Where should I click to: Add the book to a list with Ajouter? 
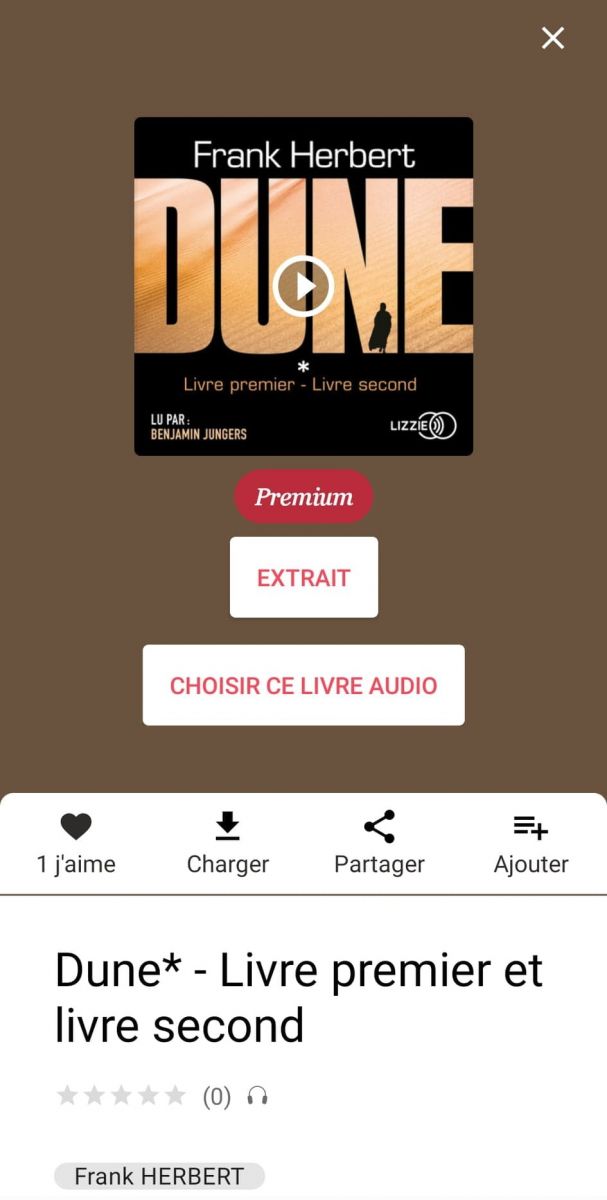pyautogui.click(x=531, y=841)
